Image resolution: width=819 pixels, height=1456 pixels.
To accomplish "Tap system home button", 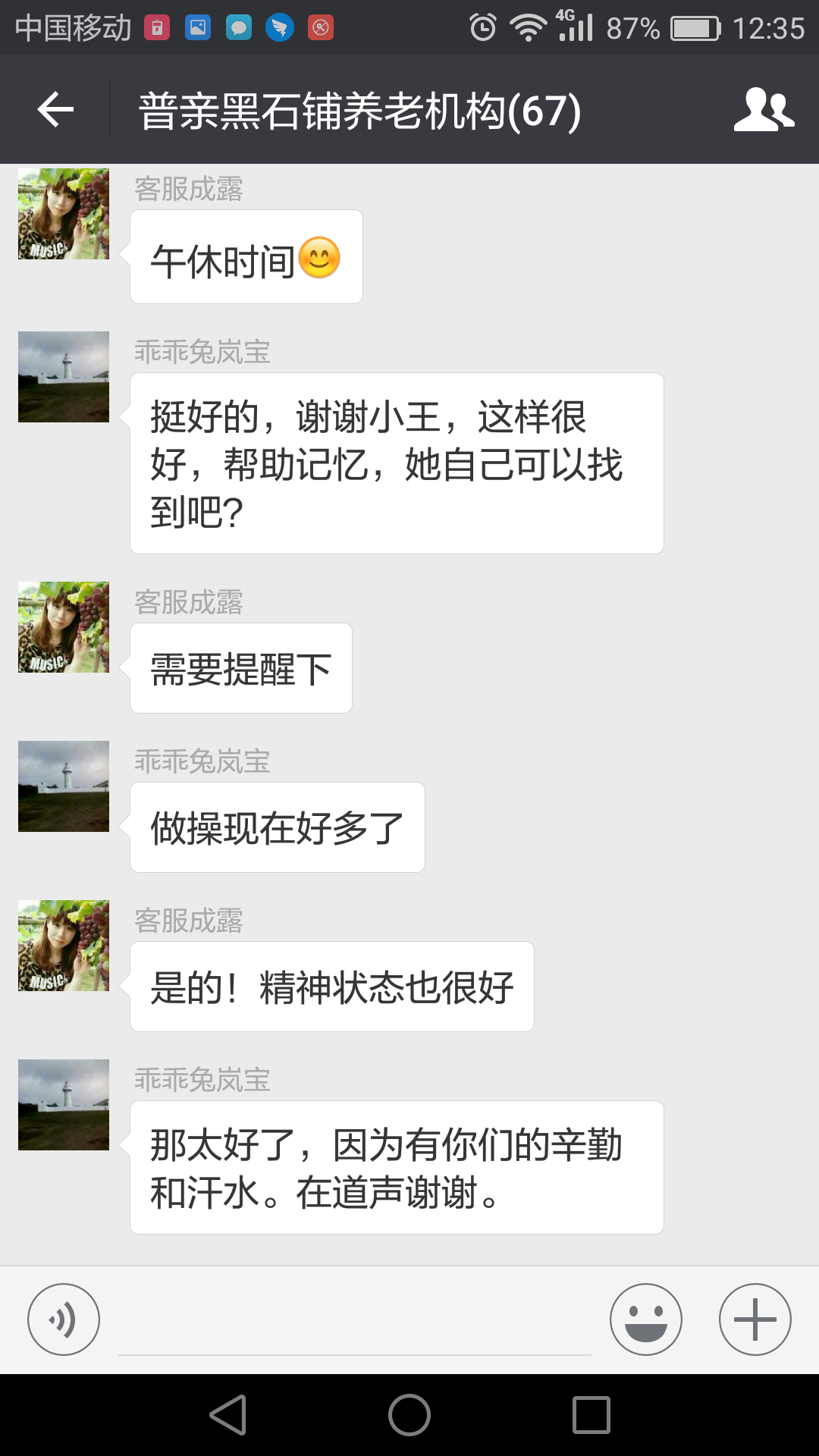I will [x=409, y=1415].
